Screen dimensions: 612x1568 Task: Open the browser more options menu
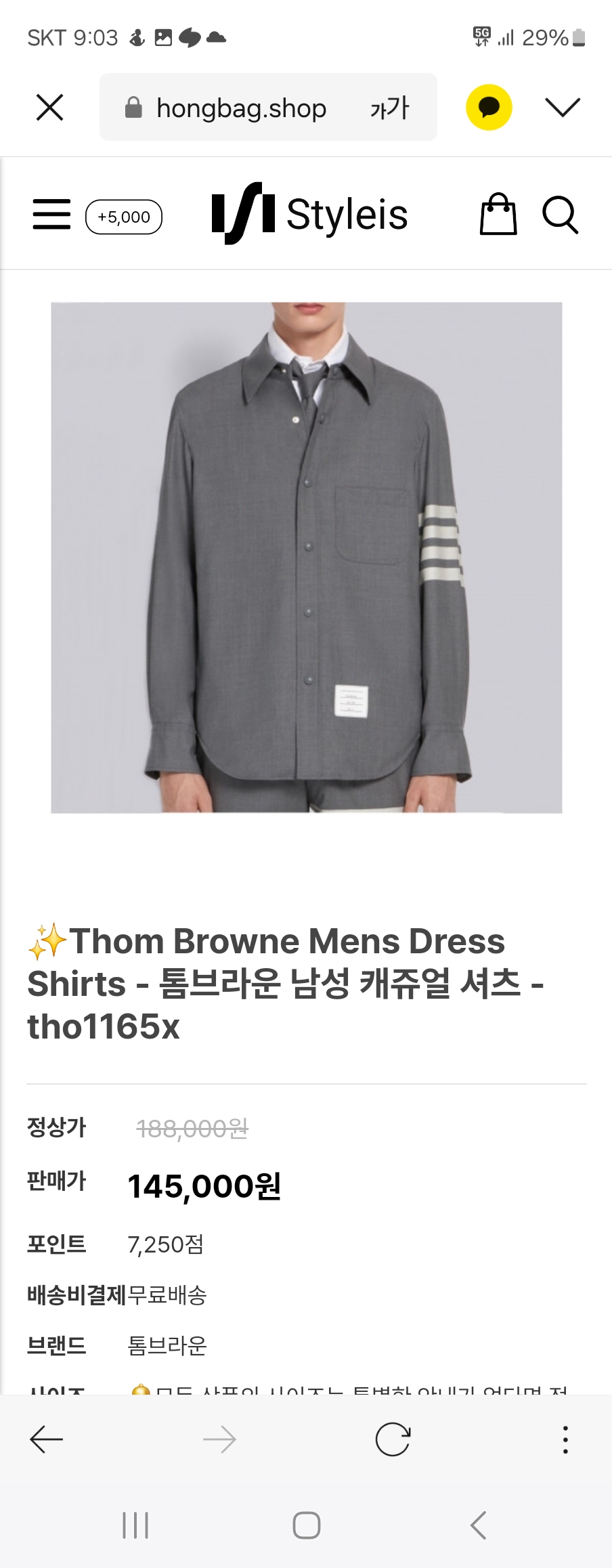[x=565, y=1439]
